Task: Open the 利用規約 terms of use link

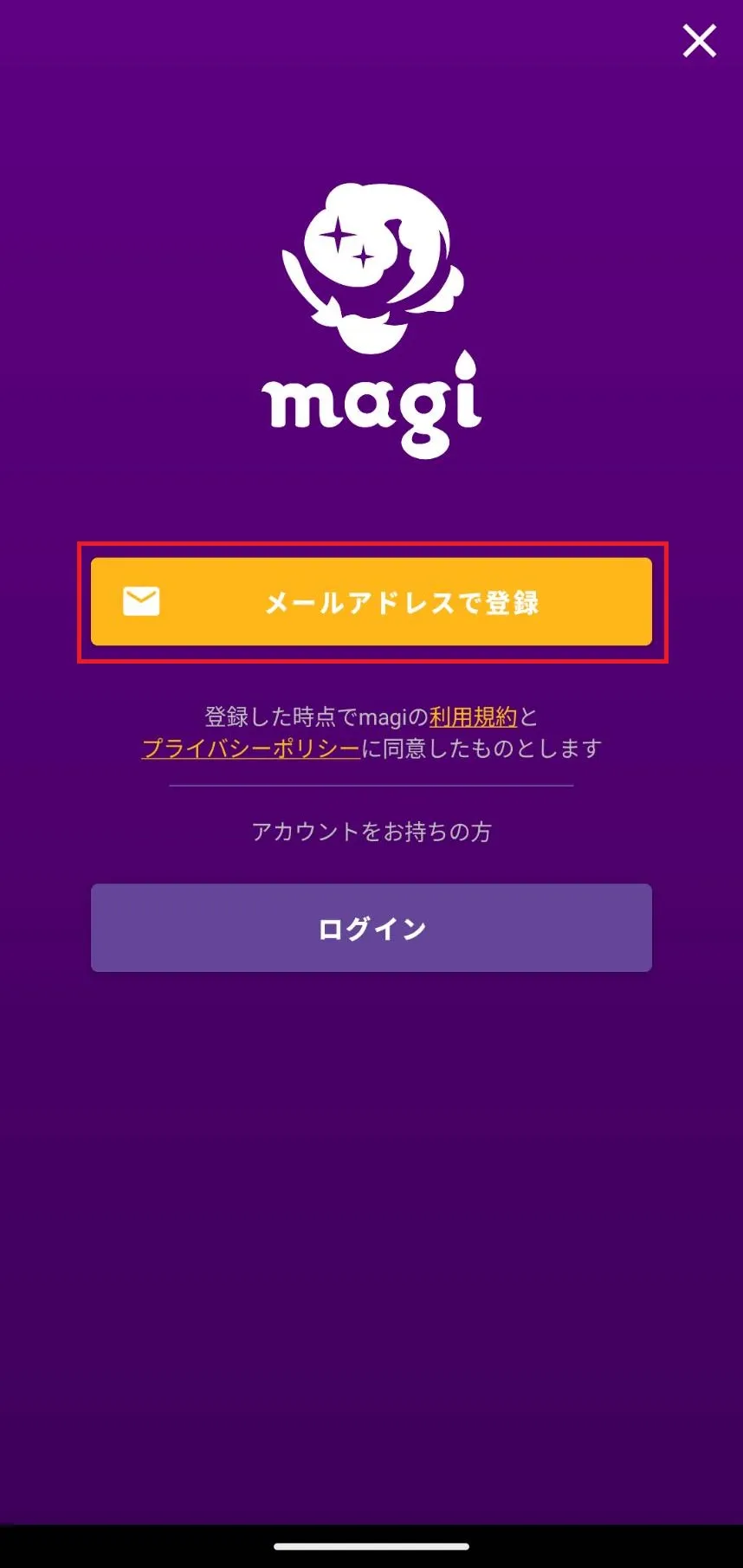Action: [473, 717]
